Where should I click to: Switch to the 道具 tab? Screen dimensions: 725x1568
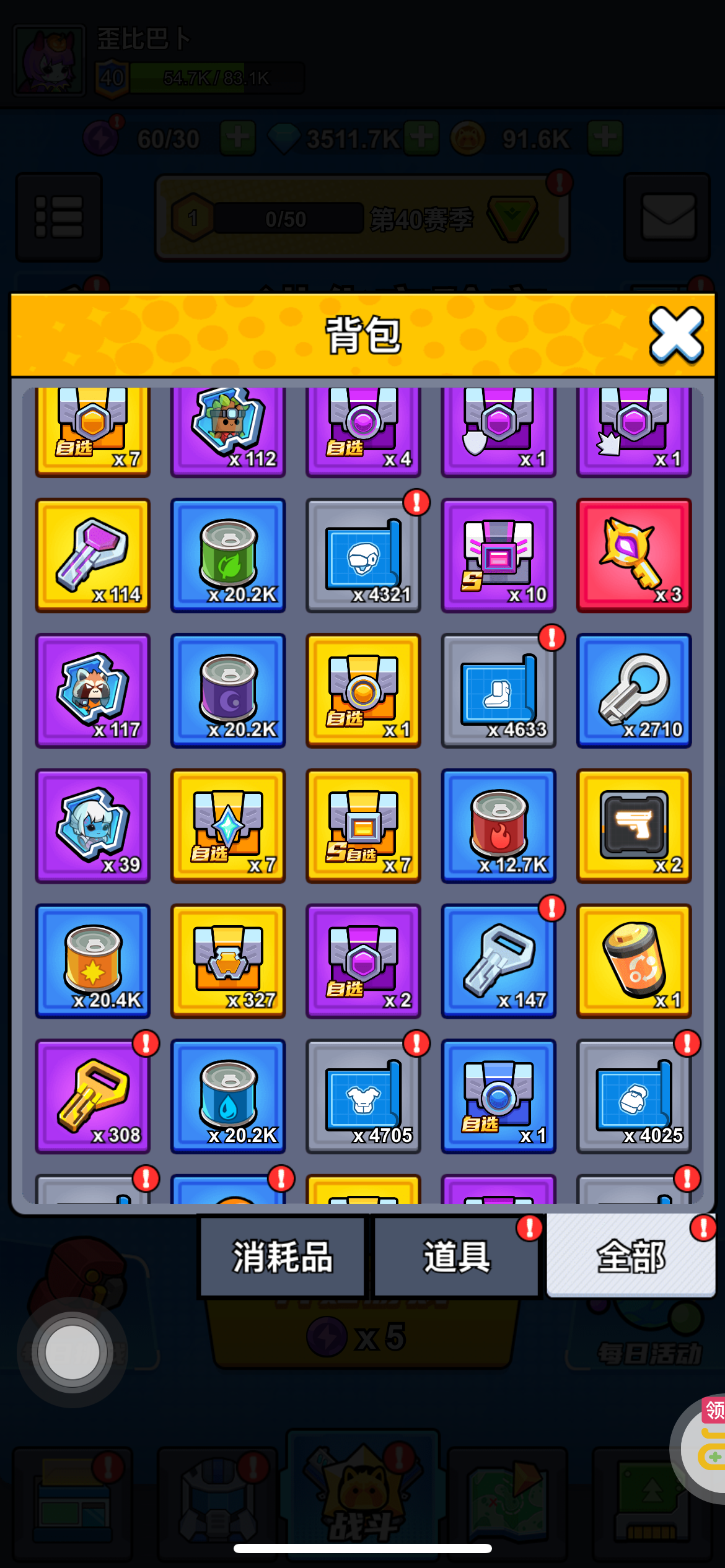click(x=457, y=1256)
